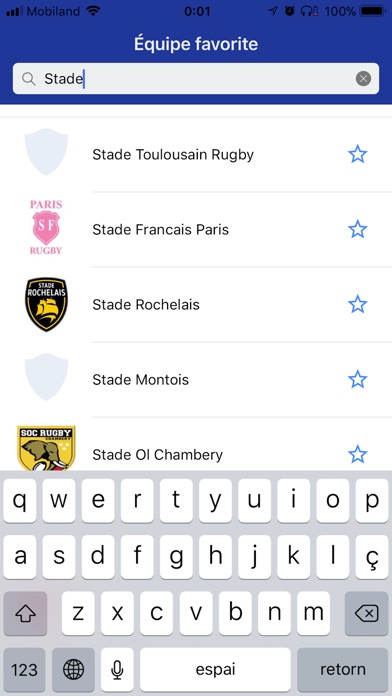Screen dimensions: 392x696
Task: Pick the Stade Montois row
Action: pyautogui.click(x=196, y=380)
